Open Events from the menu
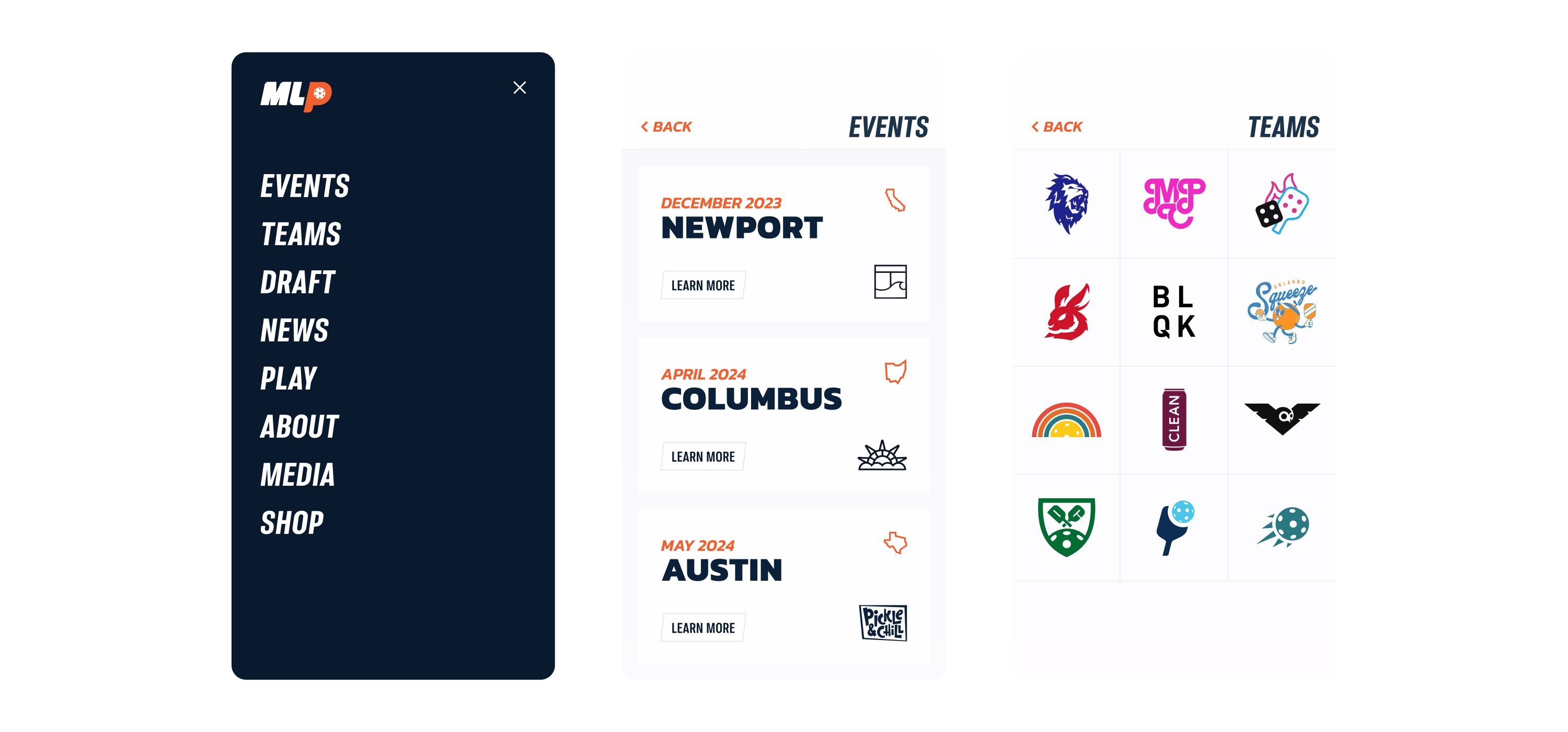The height and width of the screenshot is (732, 1568). click(x=305, y=186)
